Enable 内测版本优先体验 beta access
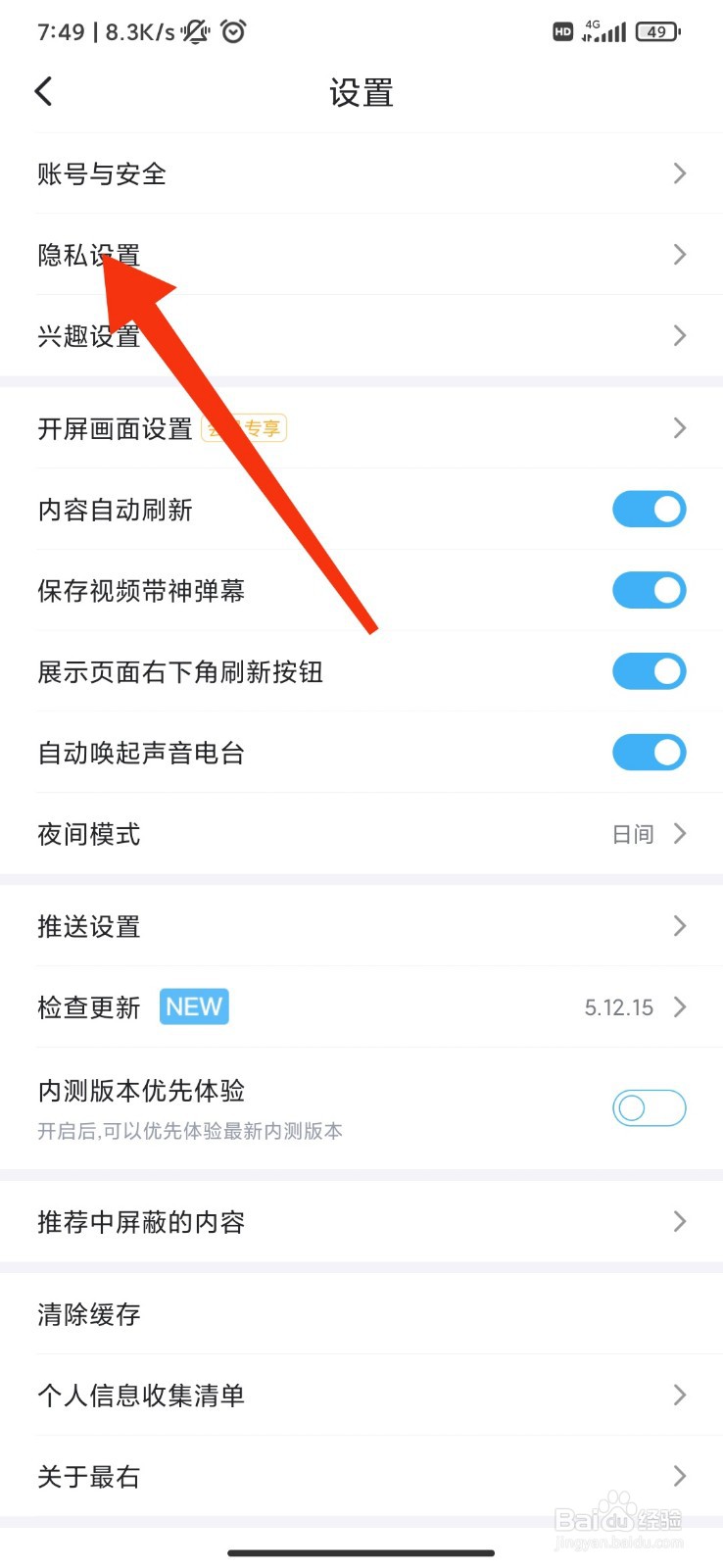 point(650,1107)
